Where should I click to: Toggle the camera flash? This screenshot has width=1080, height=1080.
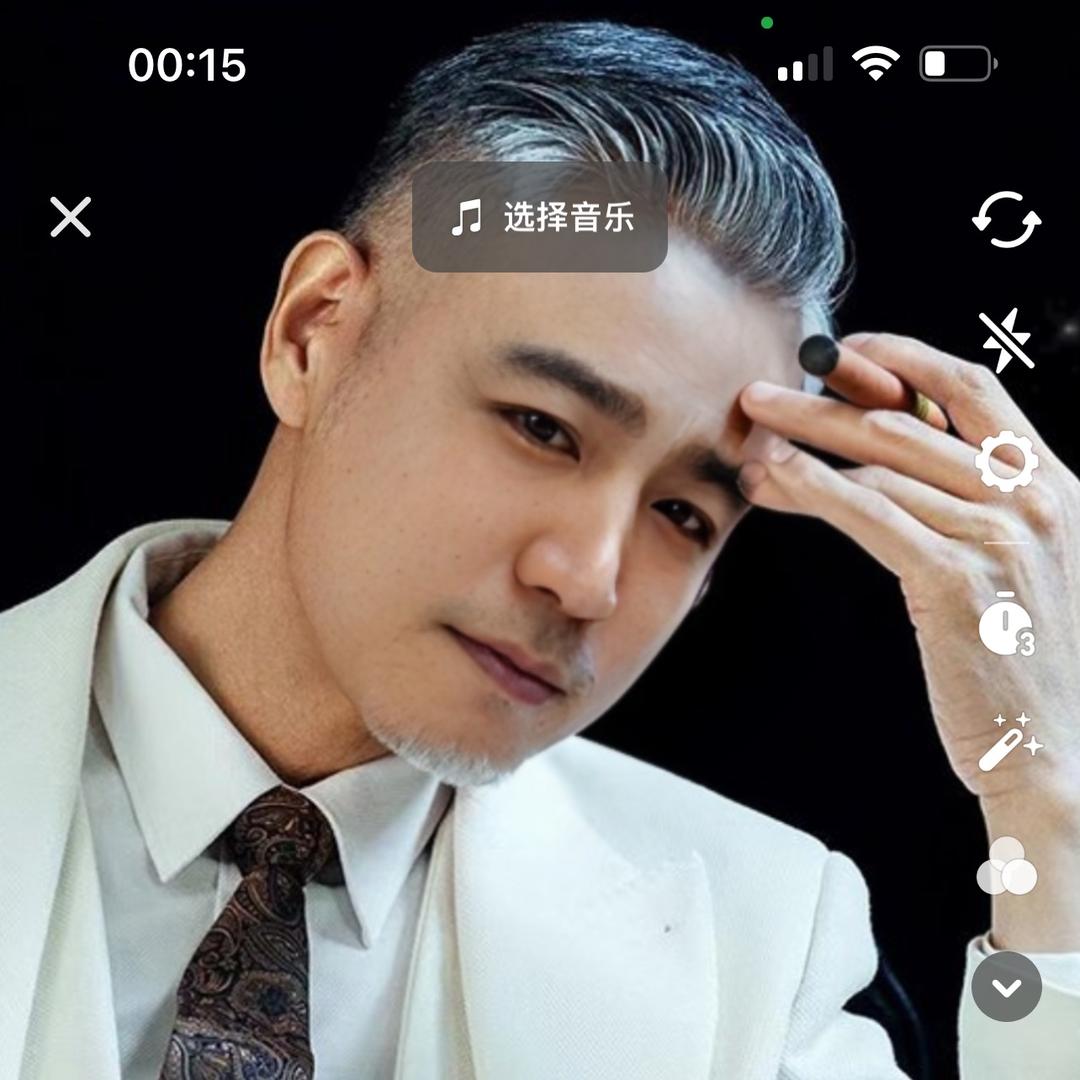(1006, 340)
